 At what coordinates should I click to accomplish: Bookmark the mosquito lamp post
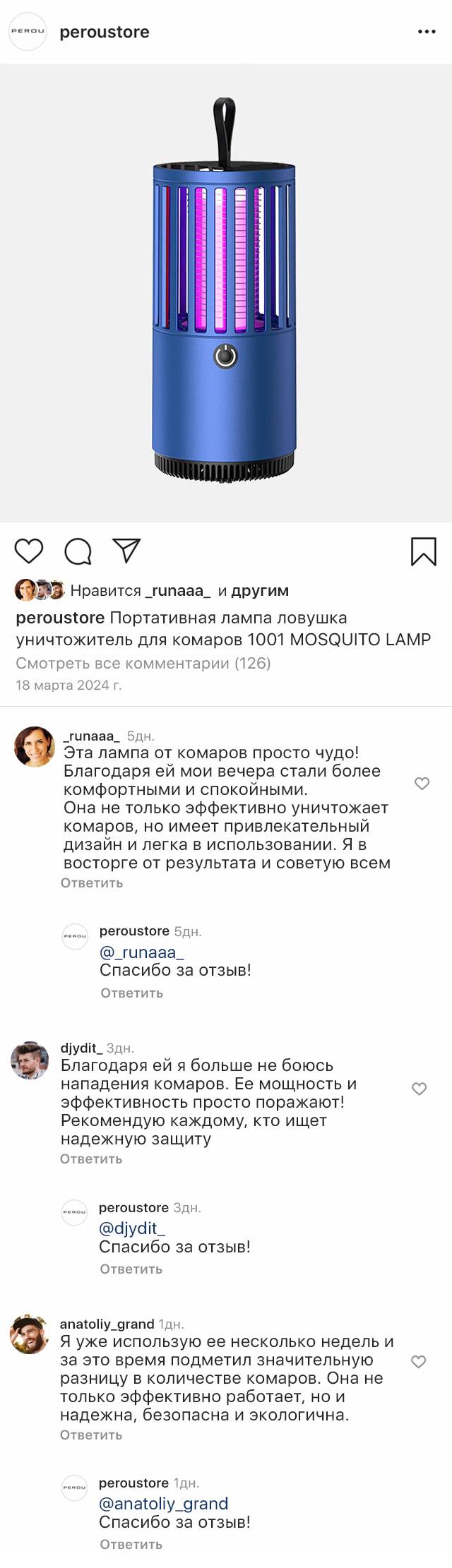(423, 551)
